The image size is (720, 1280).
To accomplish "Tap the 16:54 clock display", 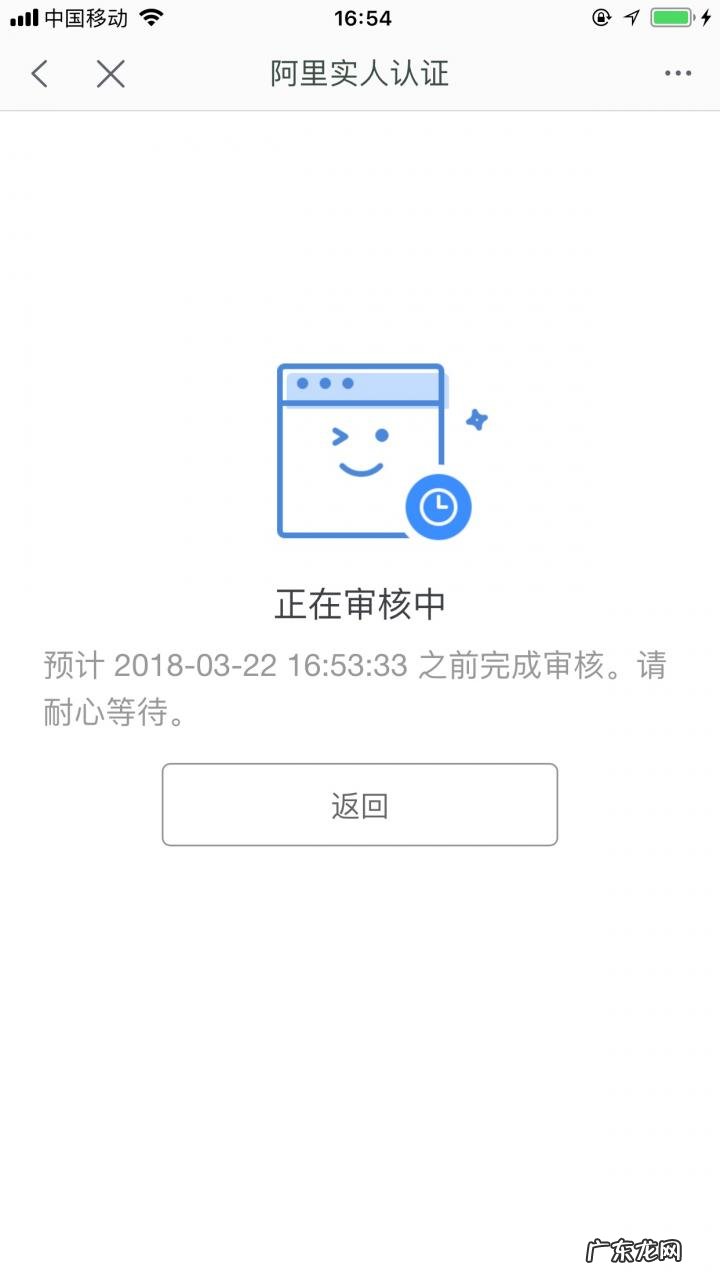I will click(x=360, y=16).
